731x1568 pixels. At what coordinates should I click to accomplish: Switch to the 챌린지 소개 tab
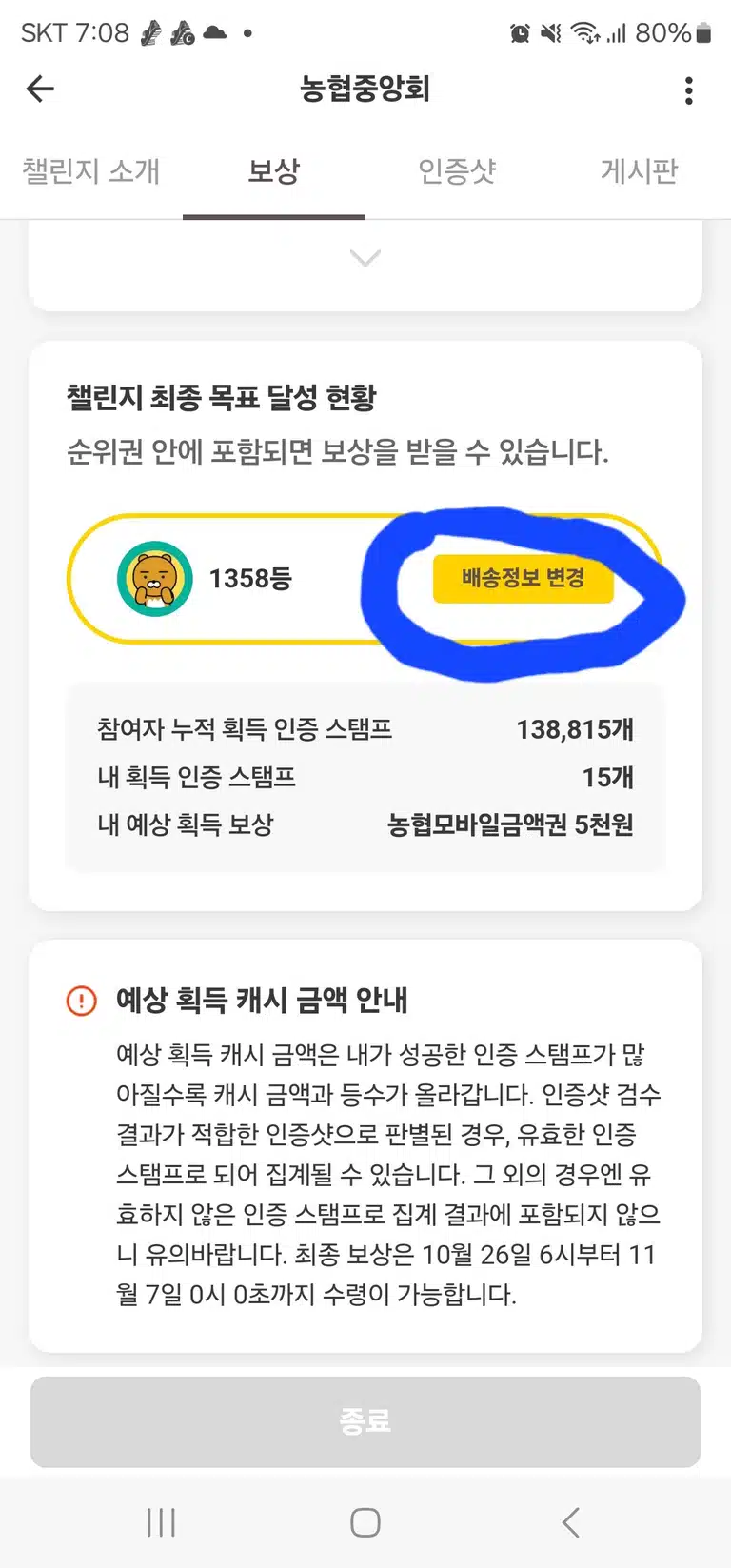[x=91, y=171]
